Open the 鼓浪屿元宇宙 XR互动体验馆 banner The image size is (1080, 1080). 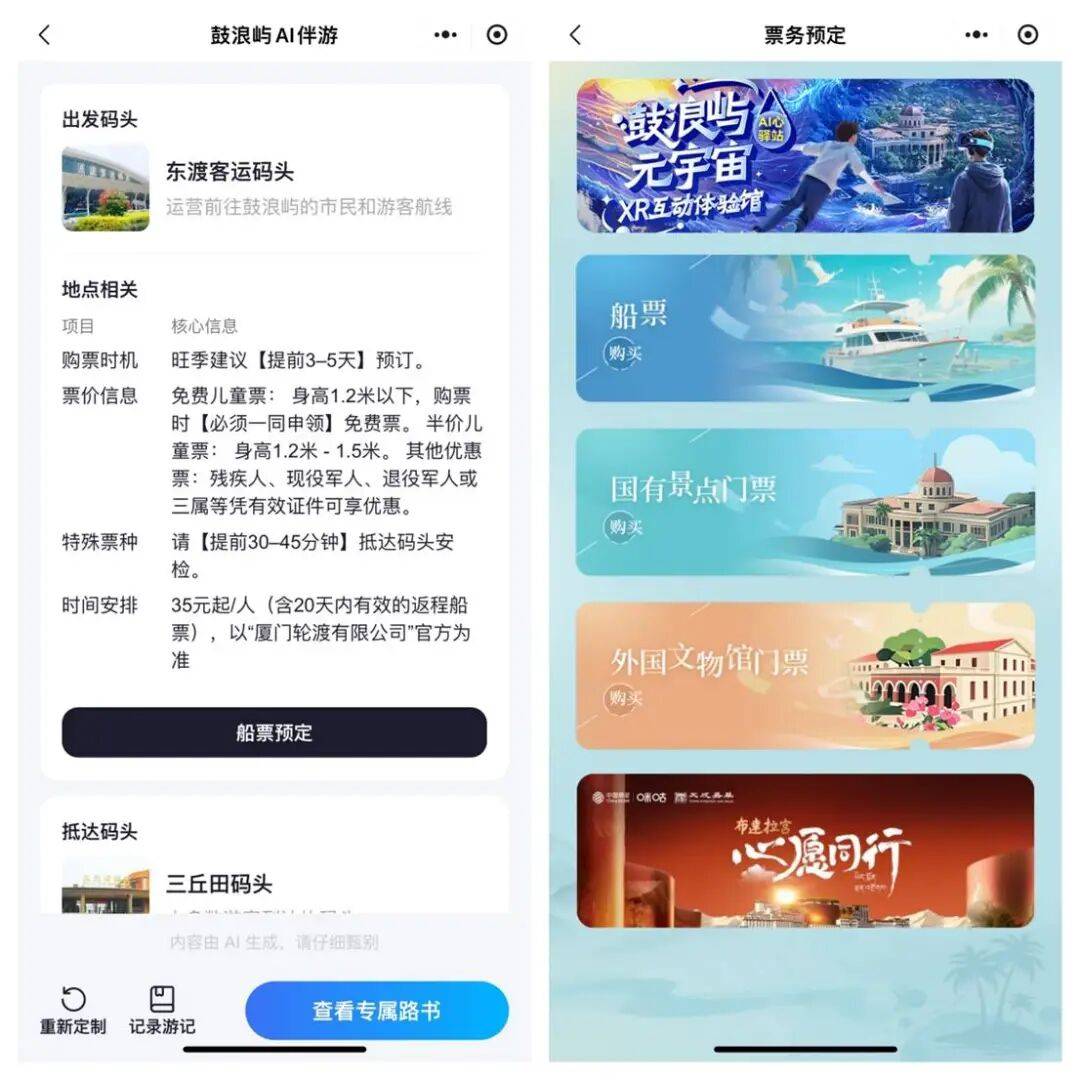coord(805,156)
